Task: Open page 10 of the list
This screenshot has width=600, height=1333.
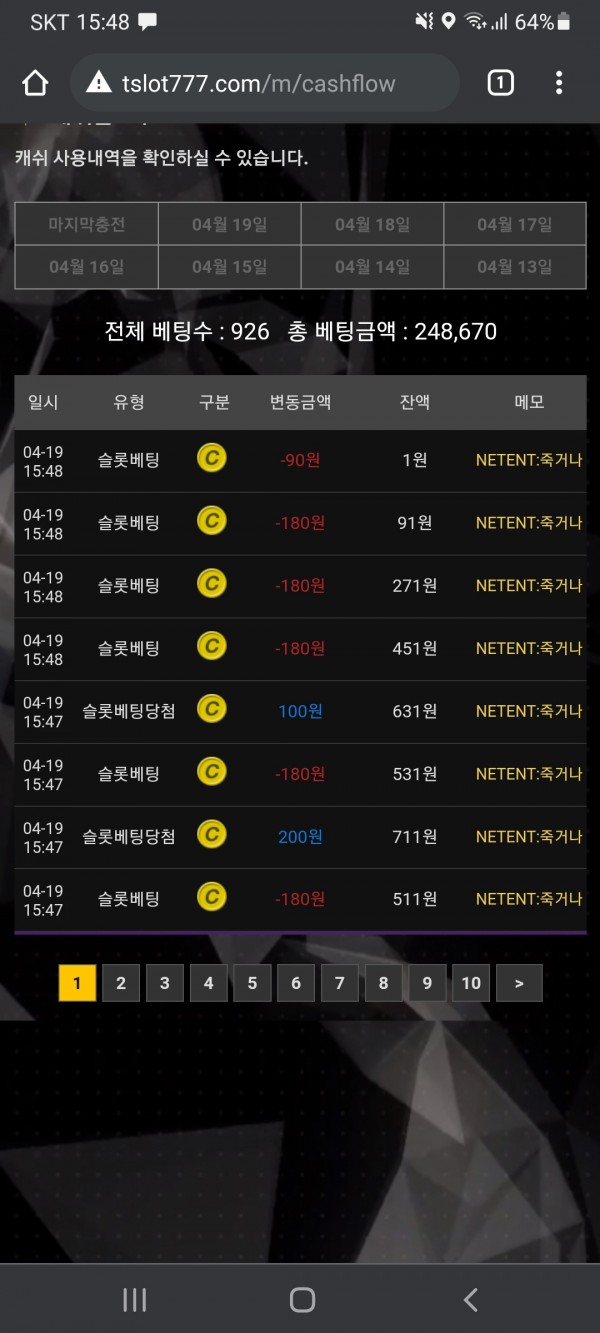Action: click(x=471, y=983)
